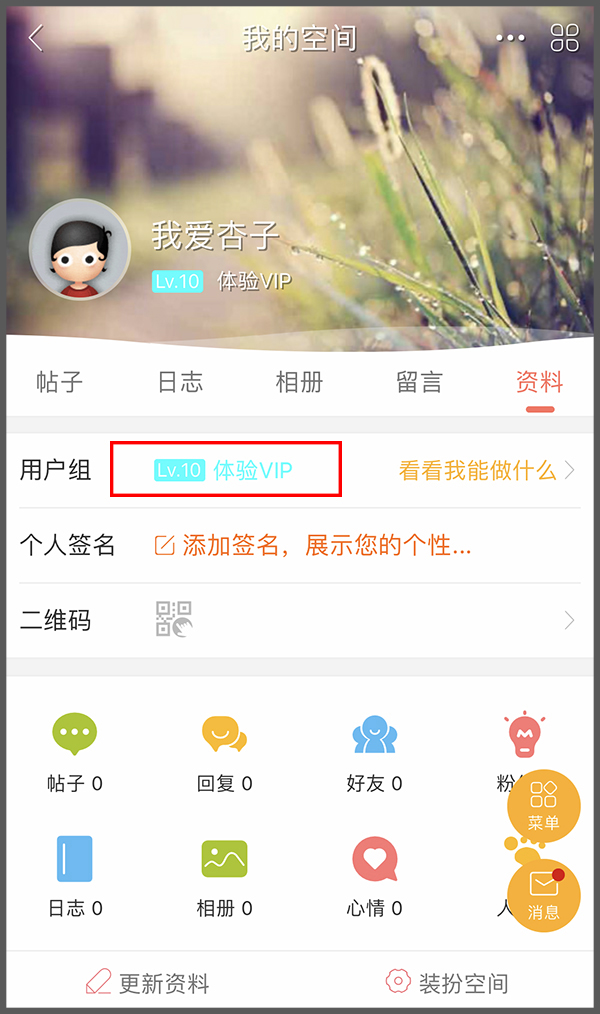Switch to the 留言 tab
This screenshot has height=1014, width=600.
click(419, 382)
